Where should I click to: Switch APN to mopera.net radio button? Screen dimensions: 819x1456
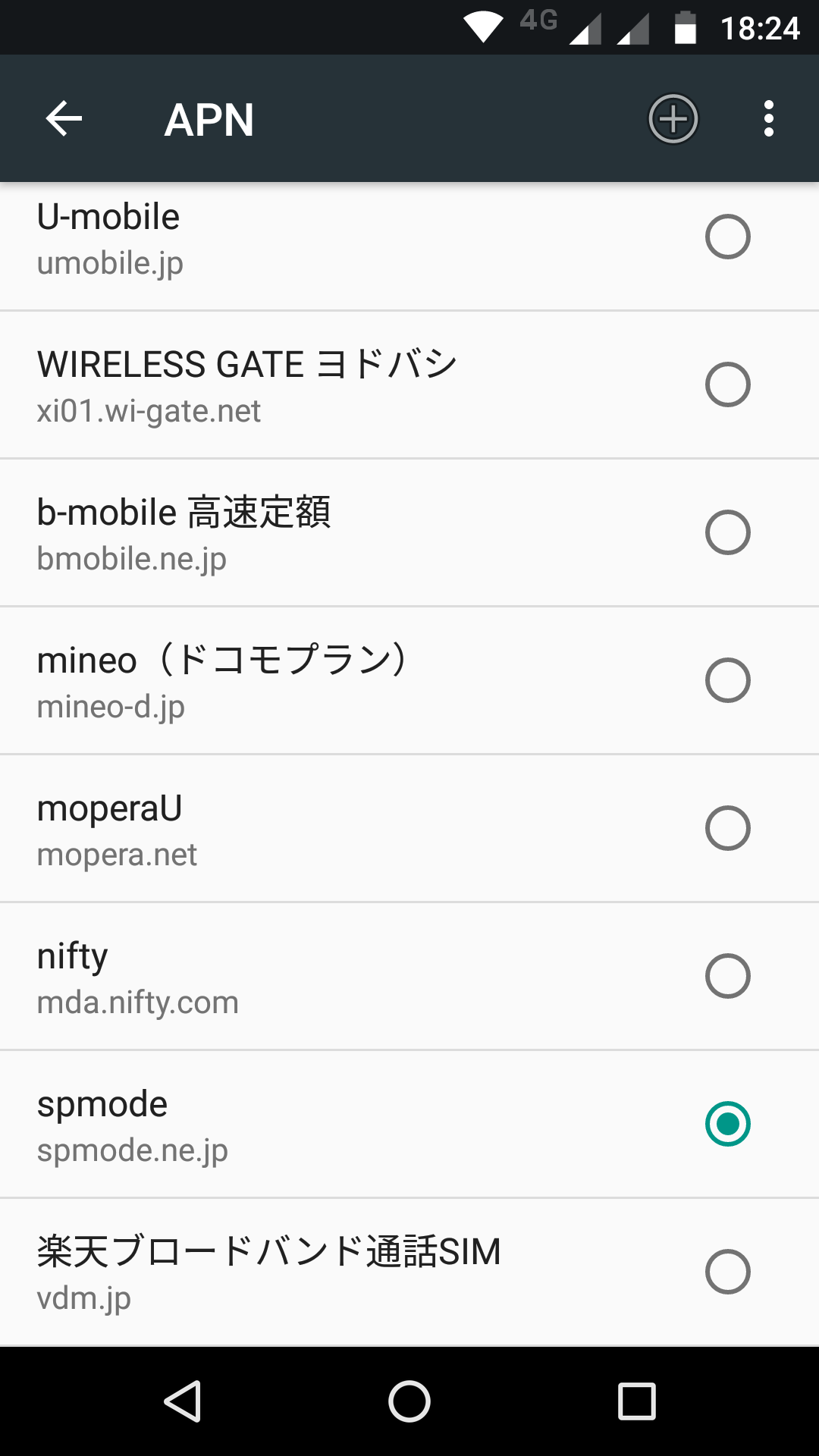[x=727, y=828]
